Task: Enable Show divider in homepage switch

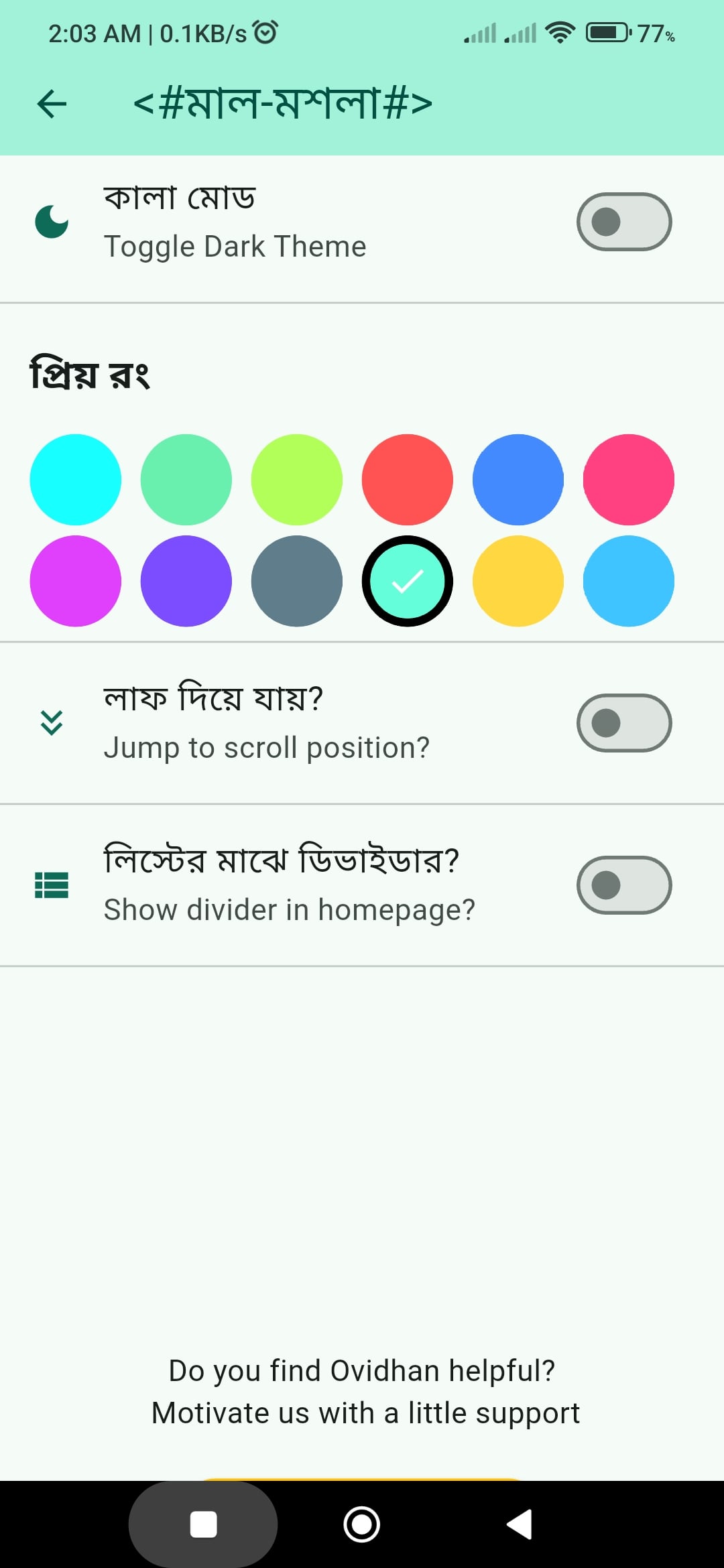Action: (x=624, y=885)
